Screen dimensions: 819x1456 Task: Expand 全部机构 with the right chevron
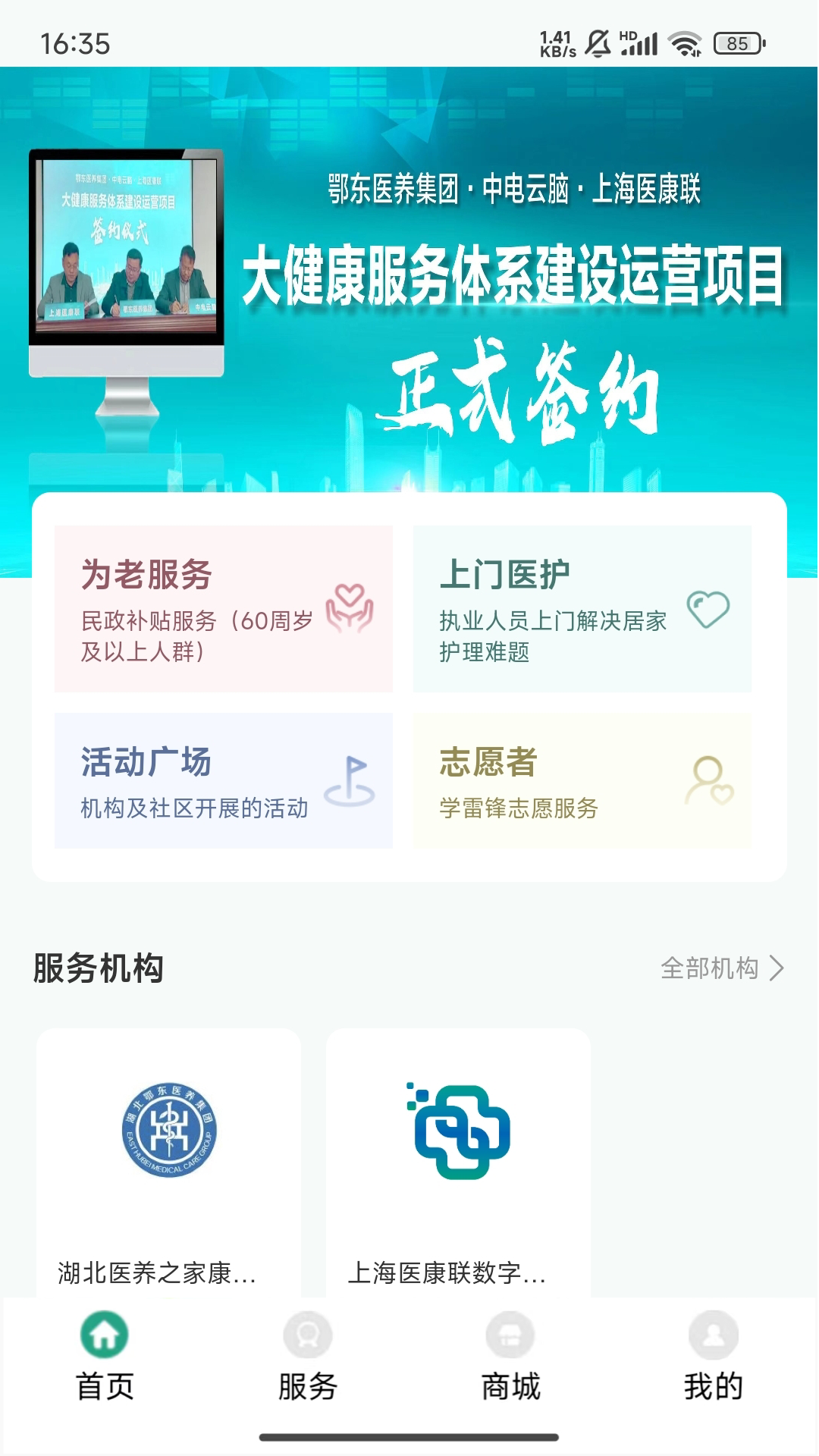point(779,968)
